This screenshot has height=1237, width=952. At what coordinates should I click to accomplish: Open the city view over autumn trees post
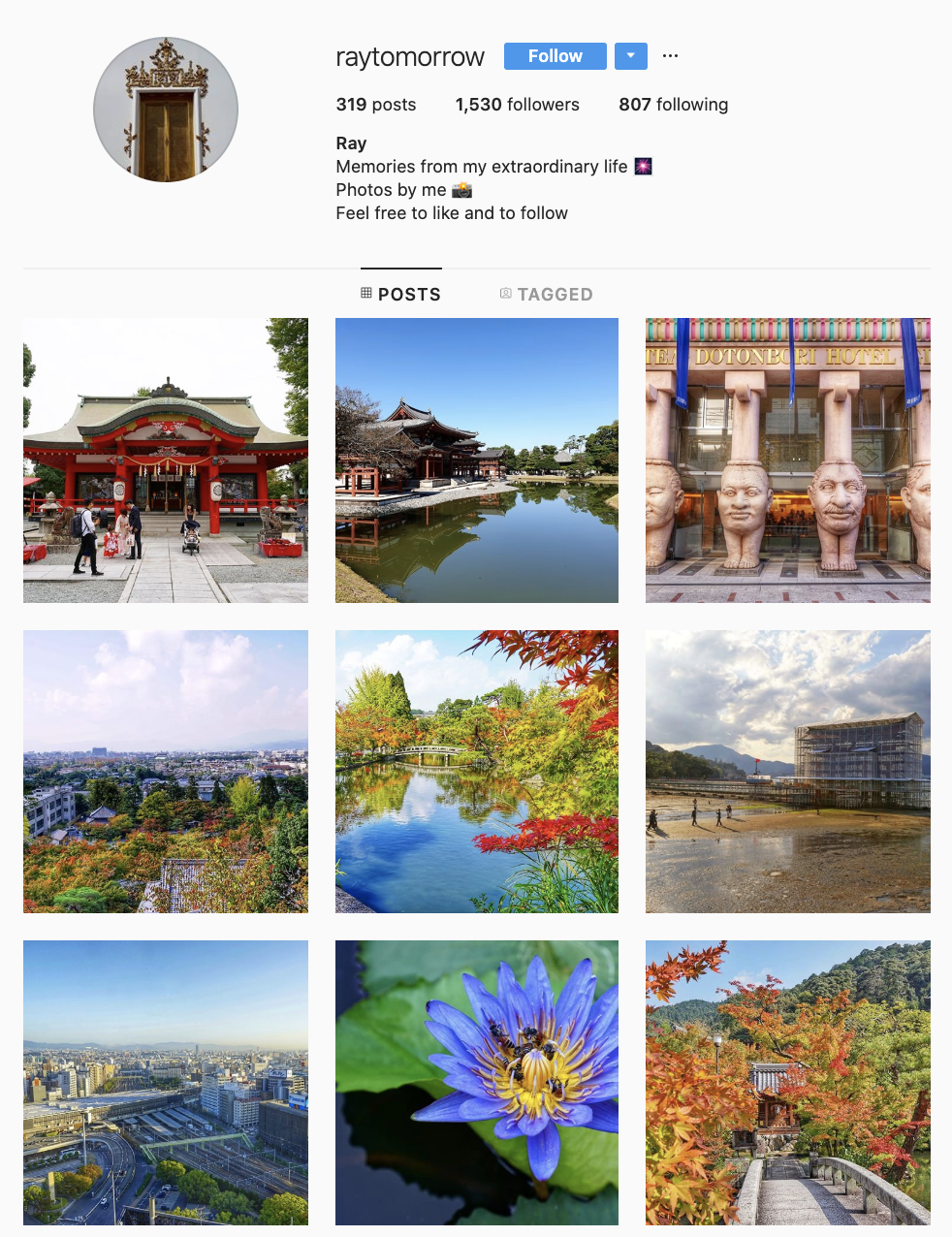(x=166, y=772)
